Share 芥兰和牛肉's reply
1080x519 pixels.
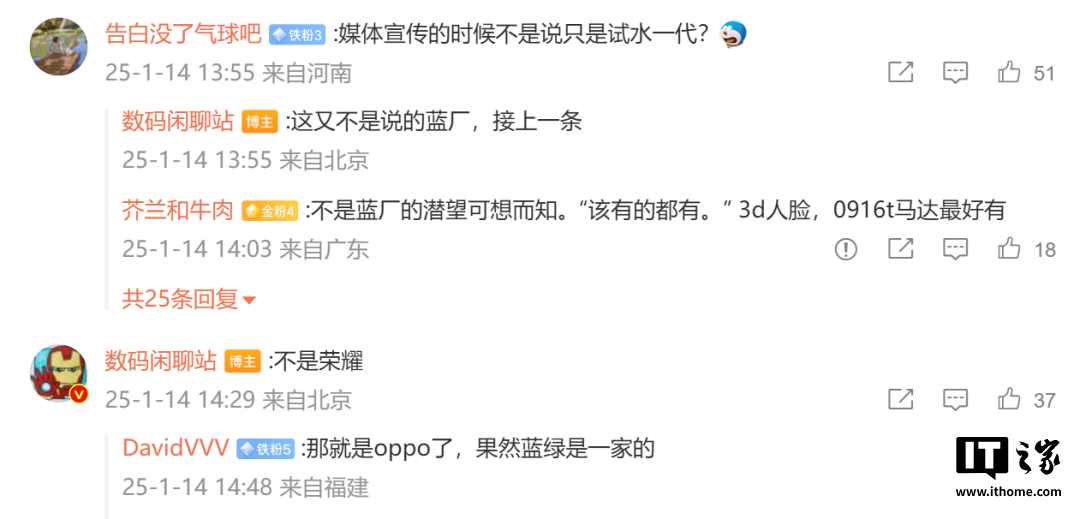(901, 249)
